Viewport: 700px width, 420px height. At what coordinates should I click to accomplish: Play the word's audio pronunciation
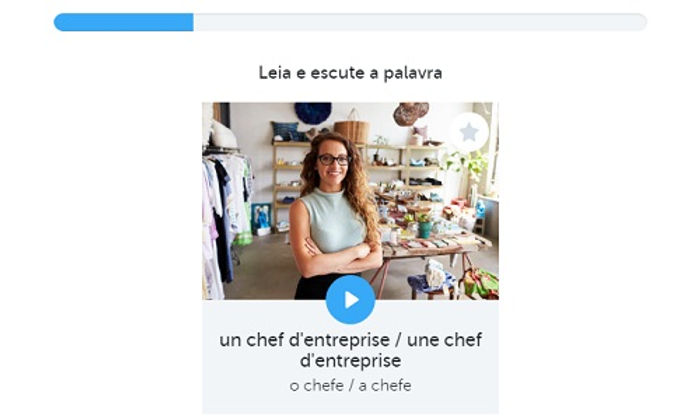[x=350, y=299]
